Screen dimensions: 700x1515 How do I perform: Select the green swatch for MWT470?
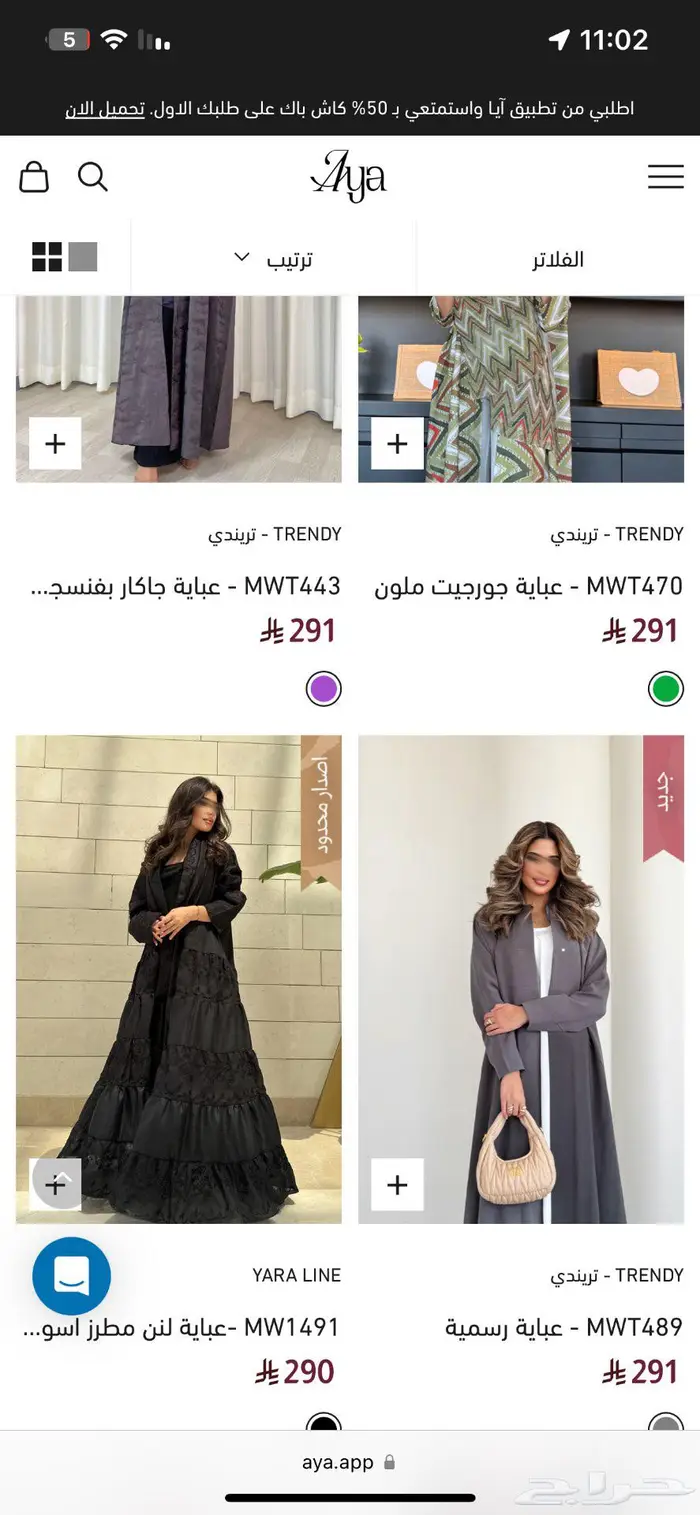coord(665,689)
